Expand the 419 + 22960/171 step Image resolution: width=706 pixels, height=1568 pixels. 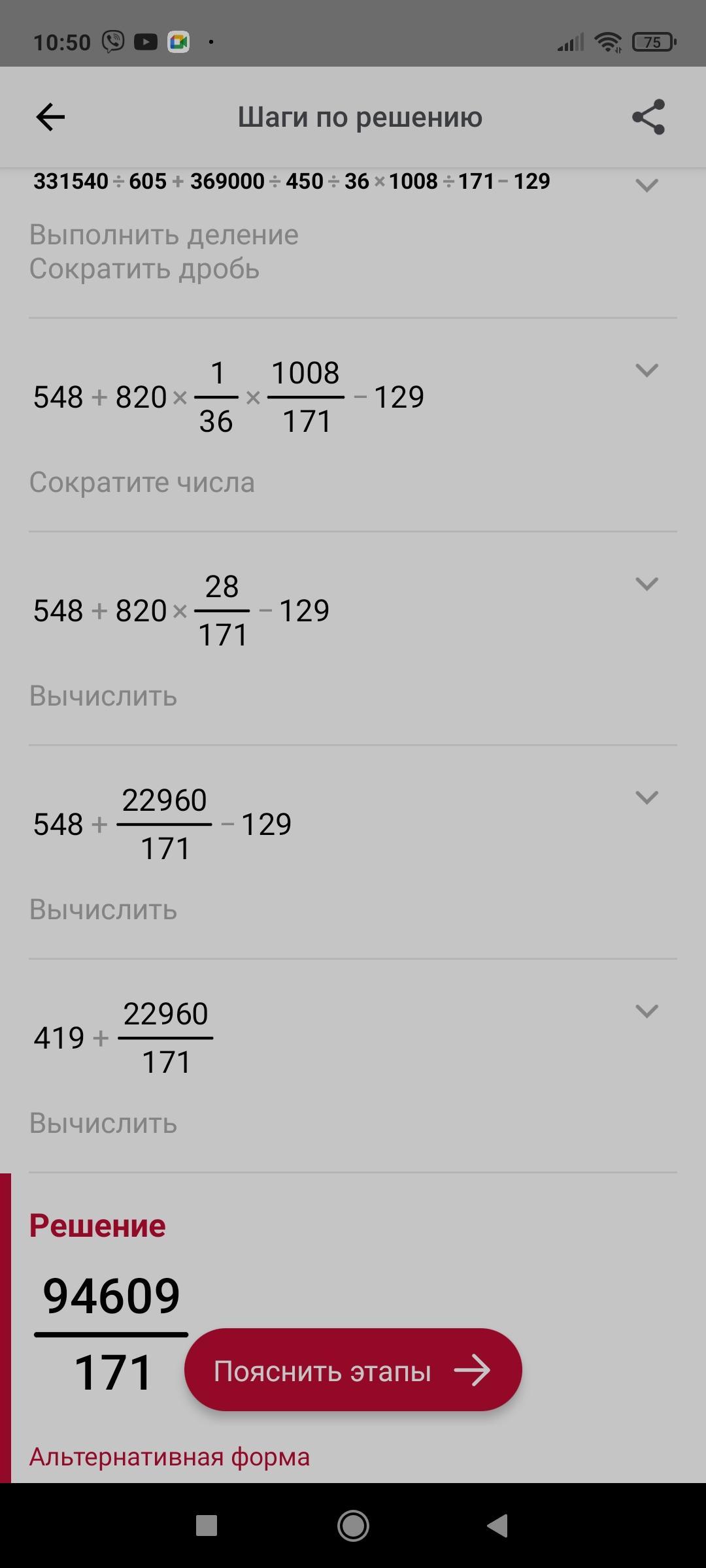(x=646, y=1011)
